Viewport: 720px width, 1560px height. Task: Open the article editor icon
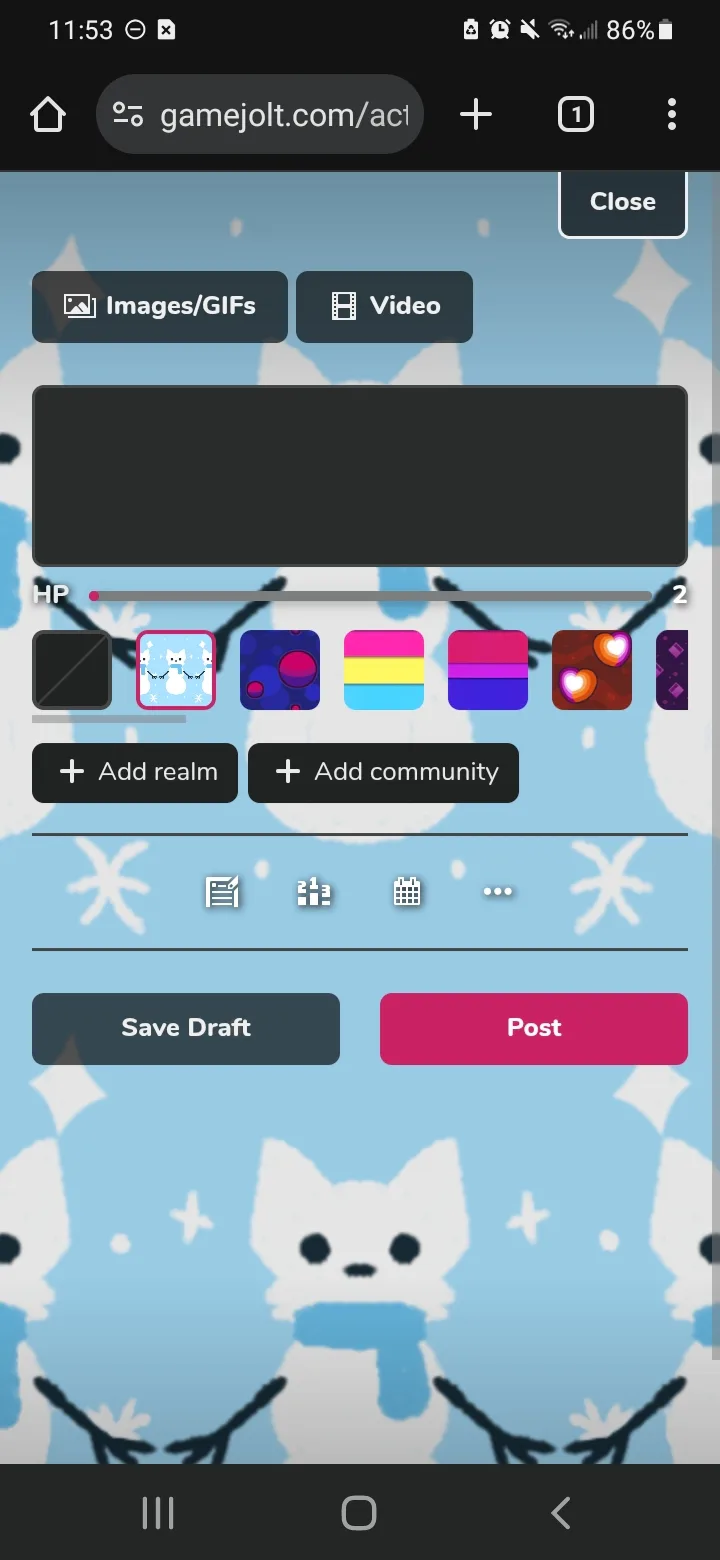222,892
